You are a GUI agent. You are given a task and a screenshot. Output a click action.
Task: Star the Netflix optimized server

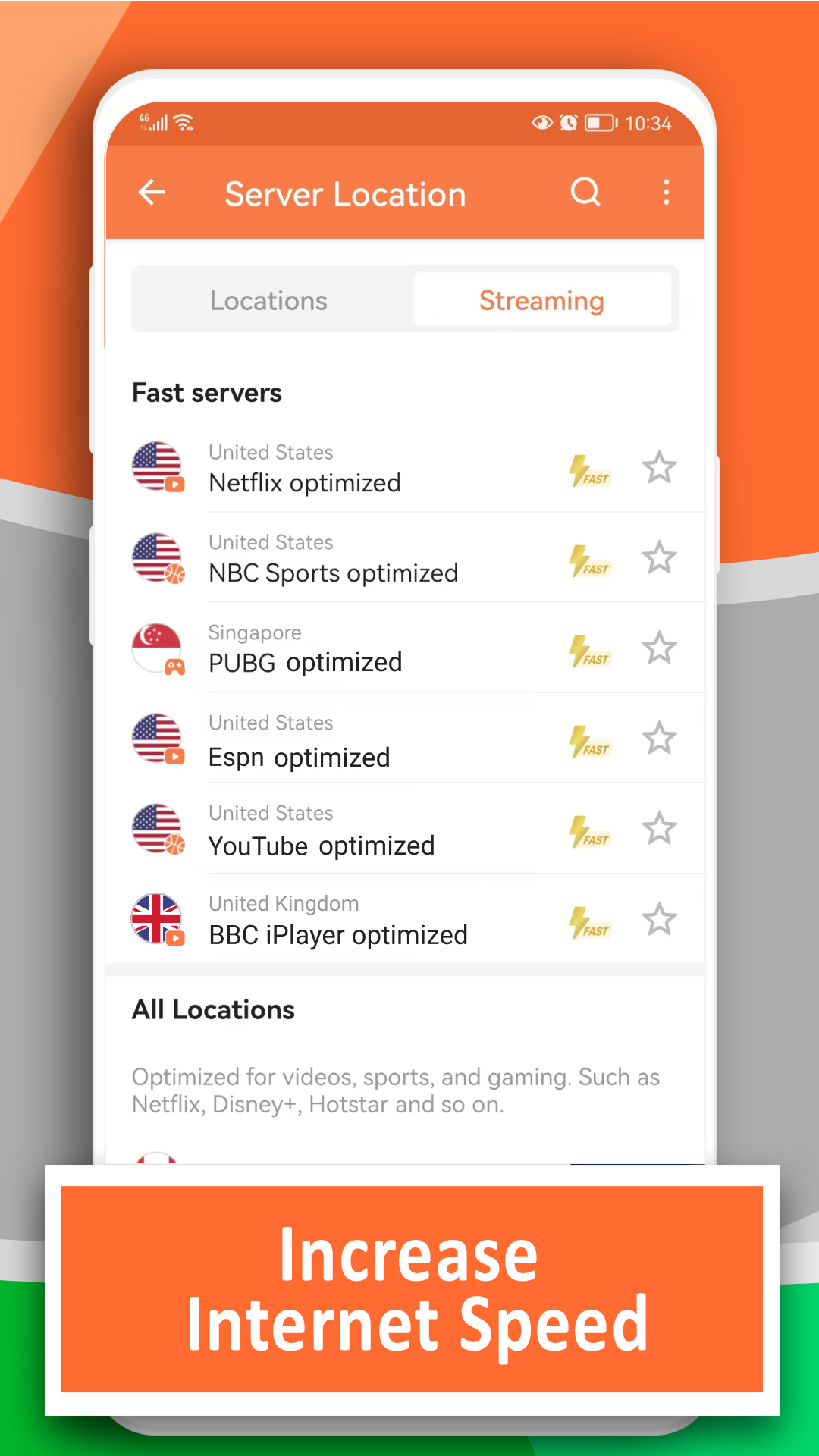click(x=659, y=468)
